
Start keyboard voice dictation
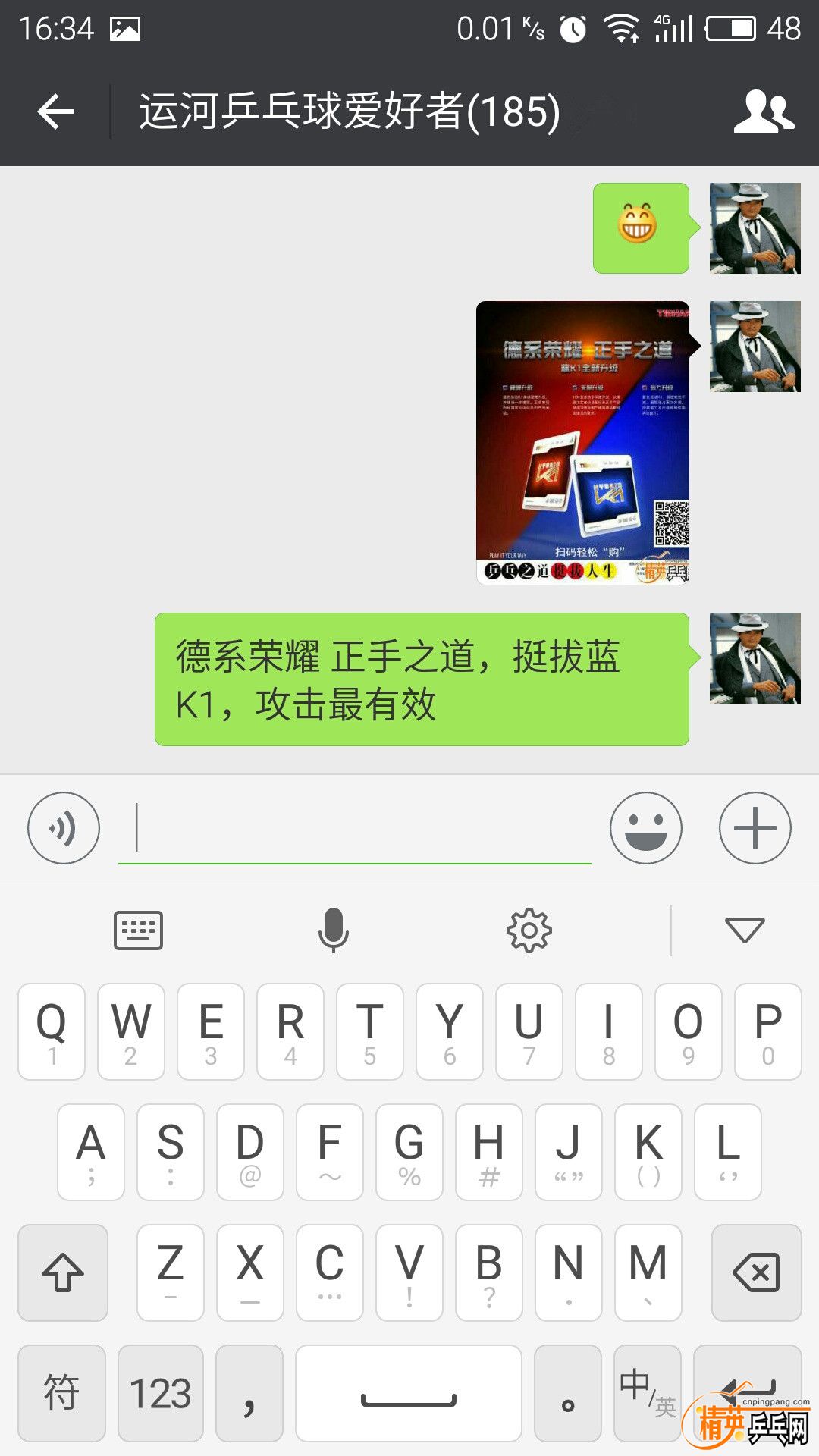(x=333, y=930)
